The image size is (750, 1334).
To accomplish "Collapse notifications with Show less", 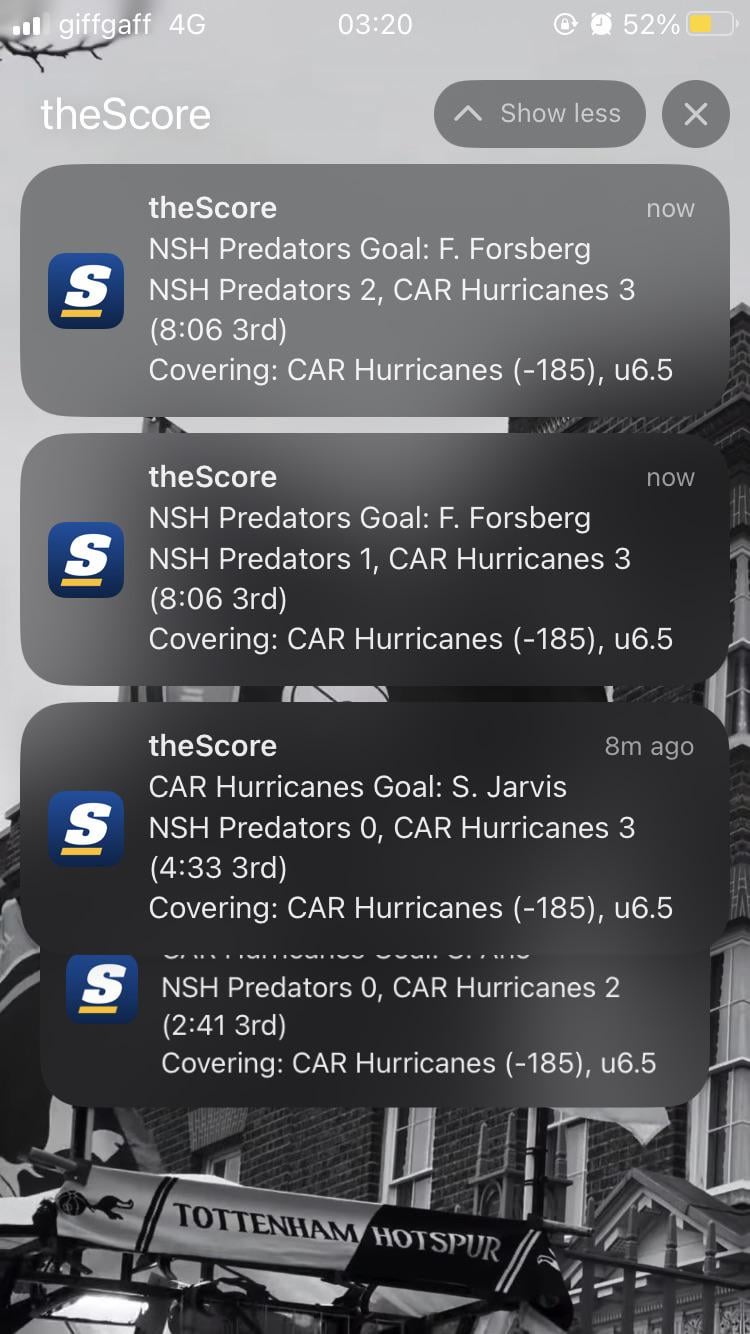I will (540, 114).
